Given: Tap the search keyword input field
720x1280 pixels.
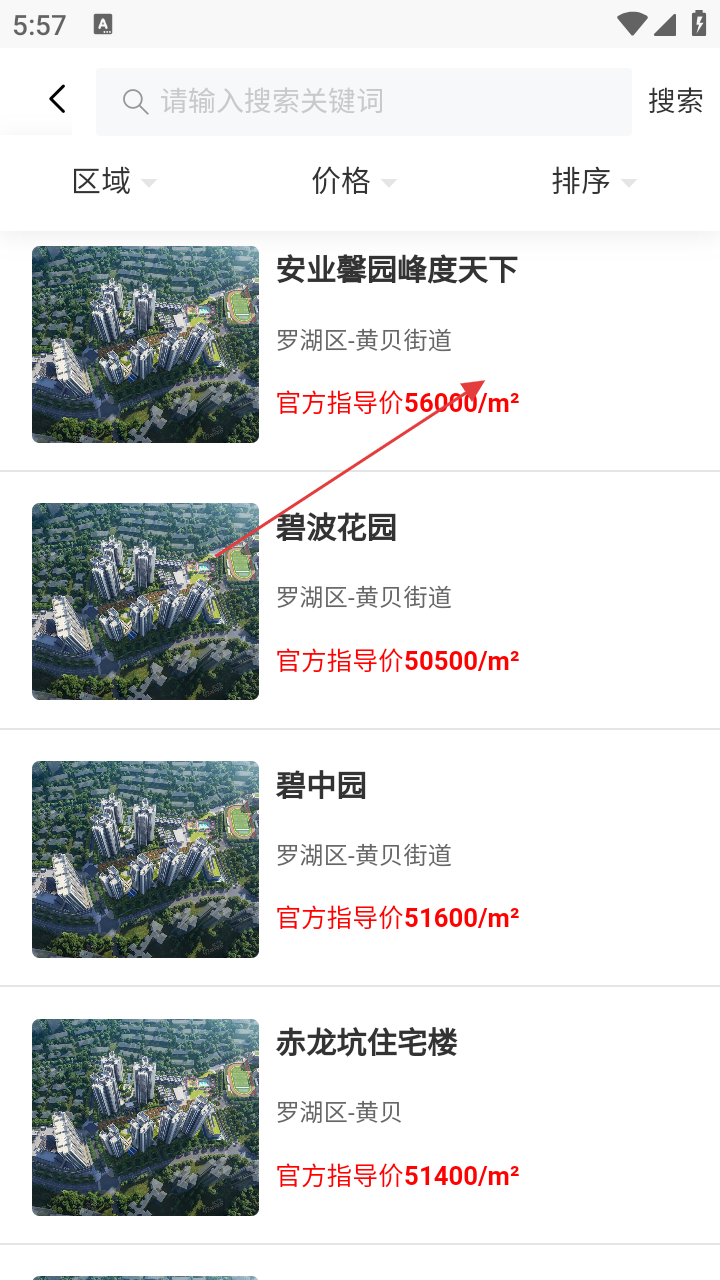Looking at the screenshot, I should 364,101.
